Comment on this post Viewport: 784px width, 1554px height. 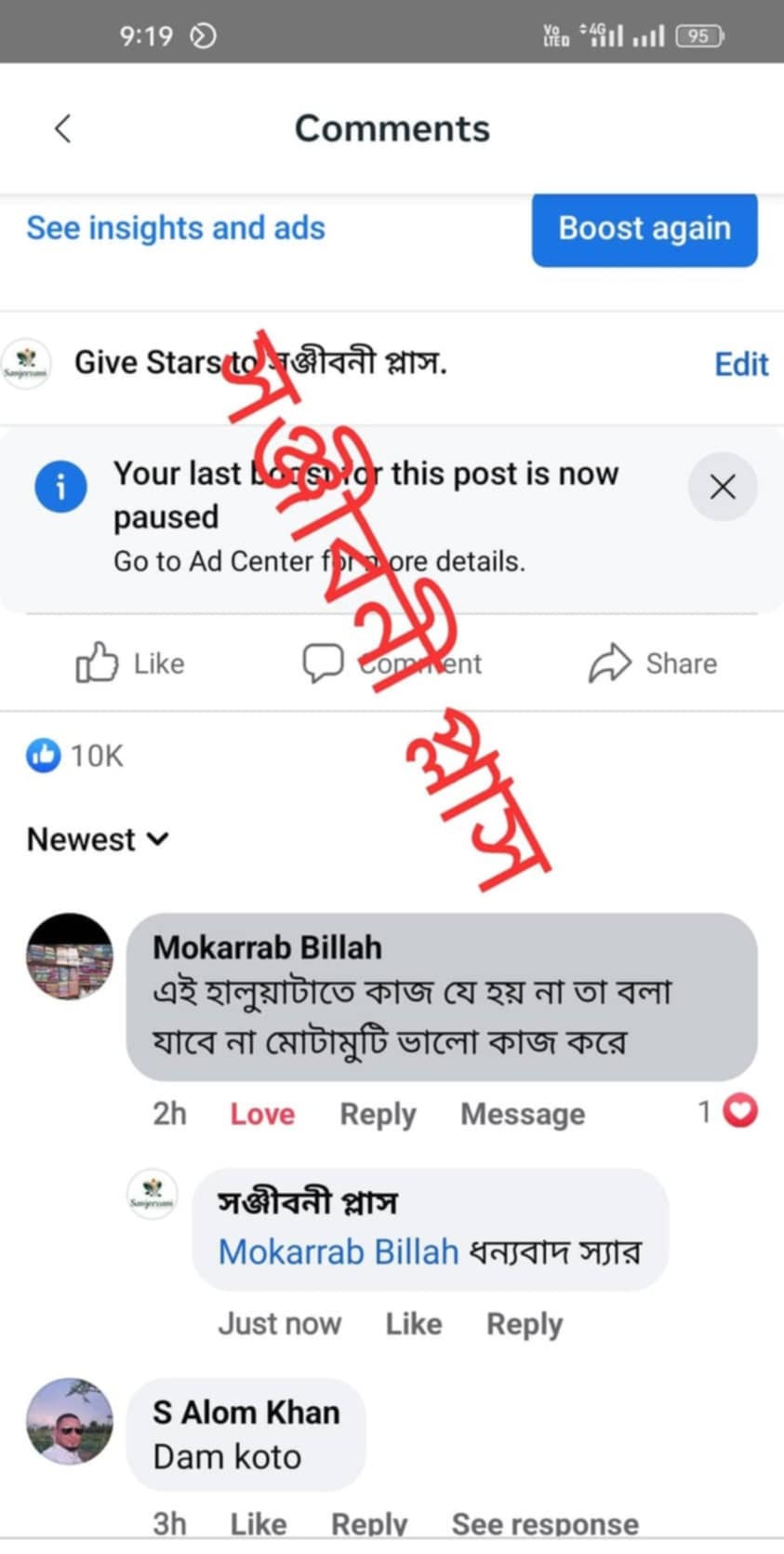click(x=392, y=663)
